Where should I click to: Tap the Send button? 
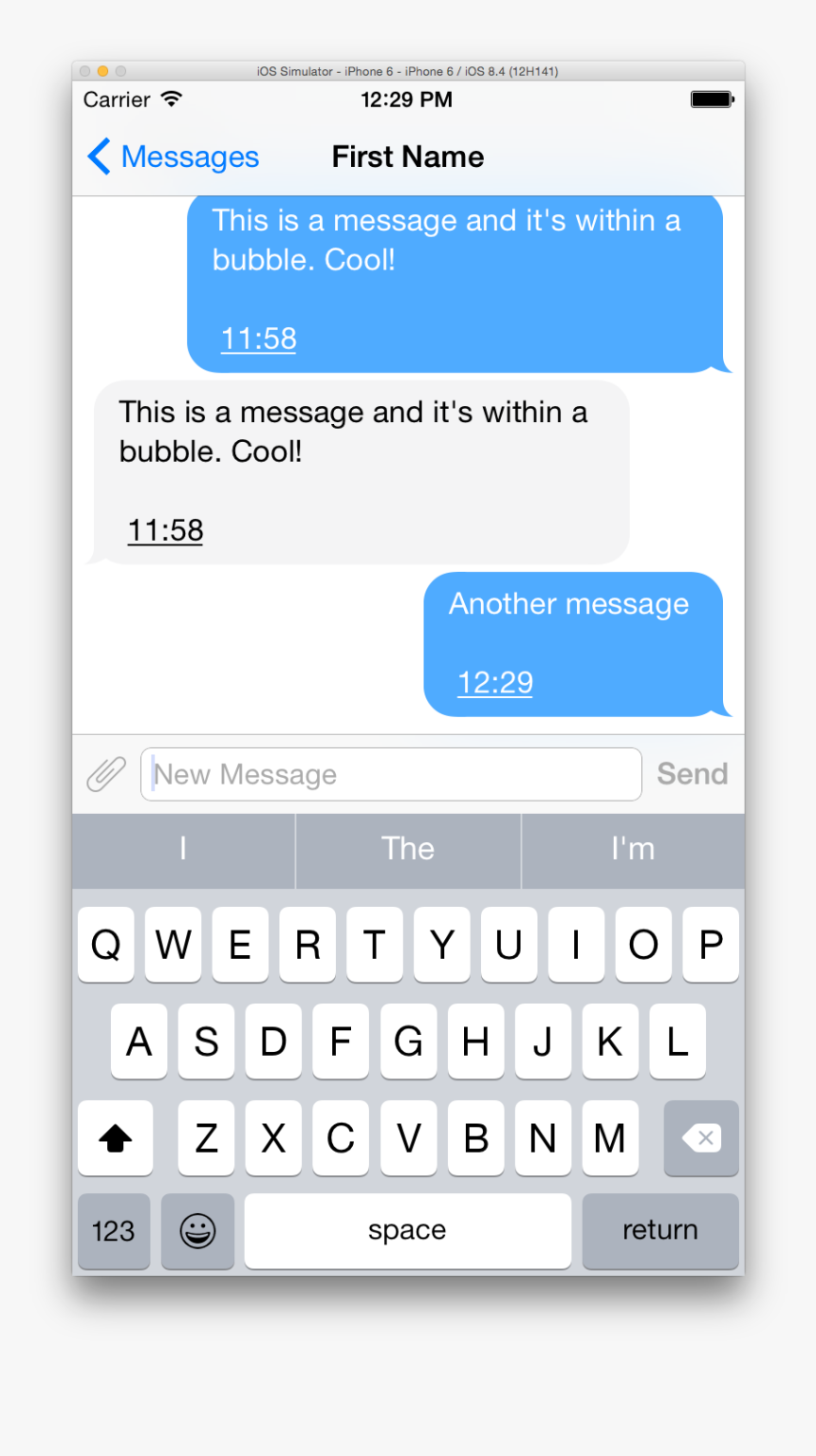[692, 774]
